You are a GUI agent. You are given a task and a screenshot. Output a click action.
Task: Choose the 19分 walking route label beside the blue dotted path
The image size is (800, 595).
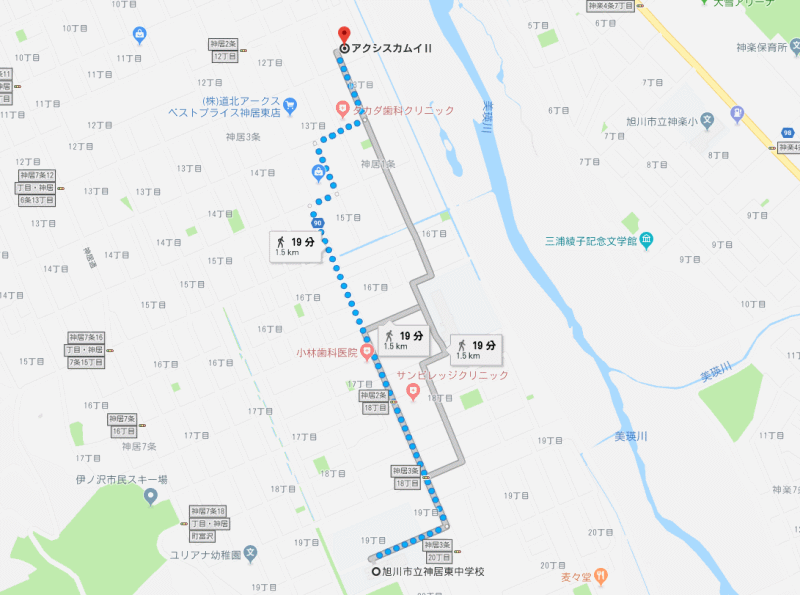[295, 245]
